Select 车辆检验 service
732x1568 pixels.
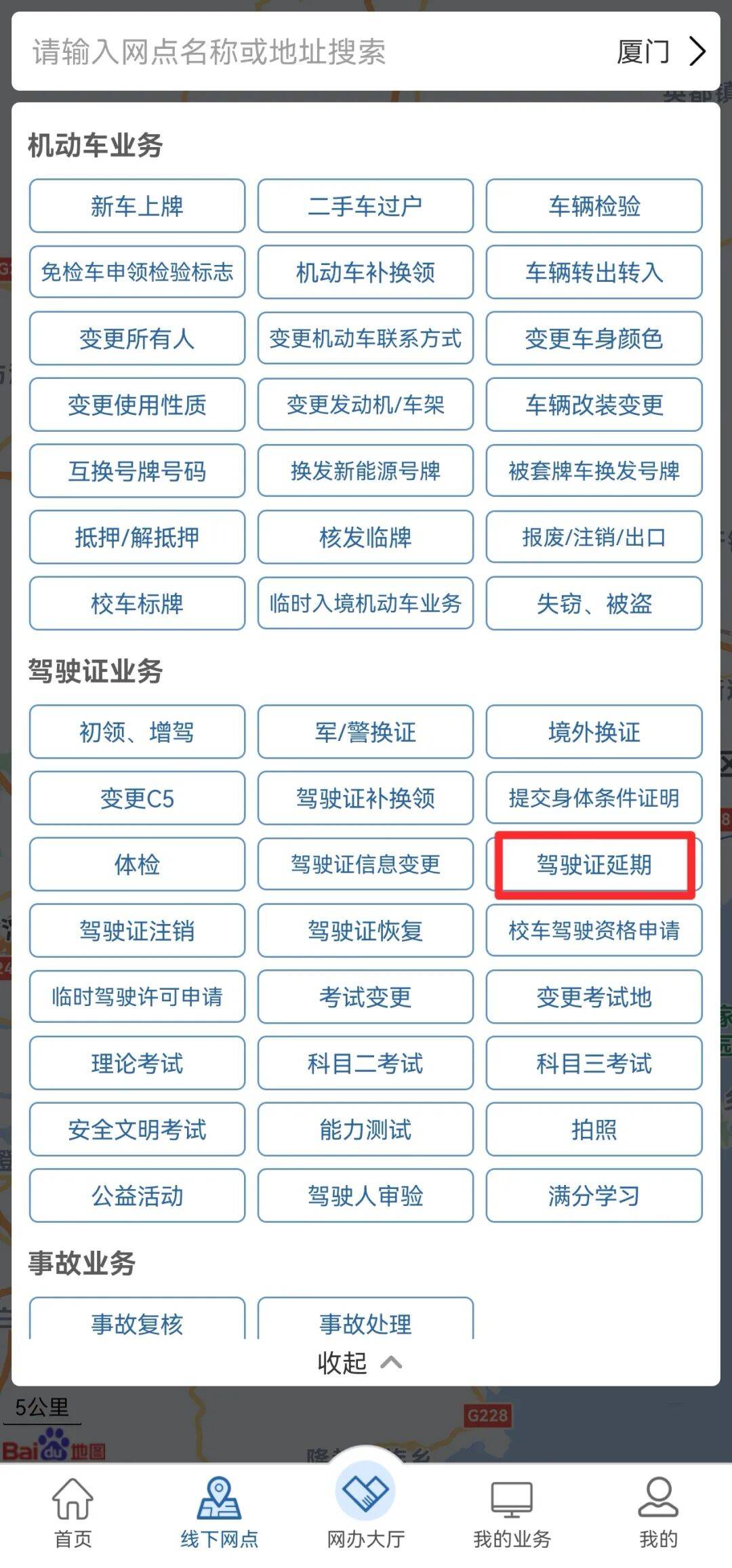(x=594, y=205)
